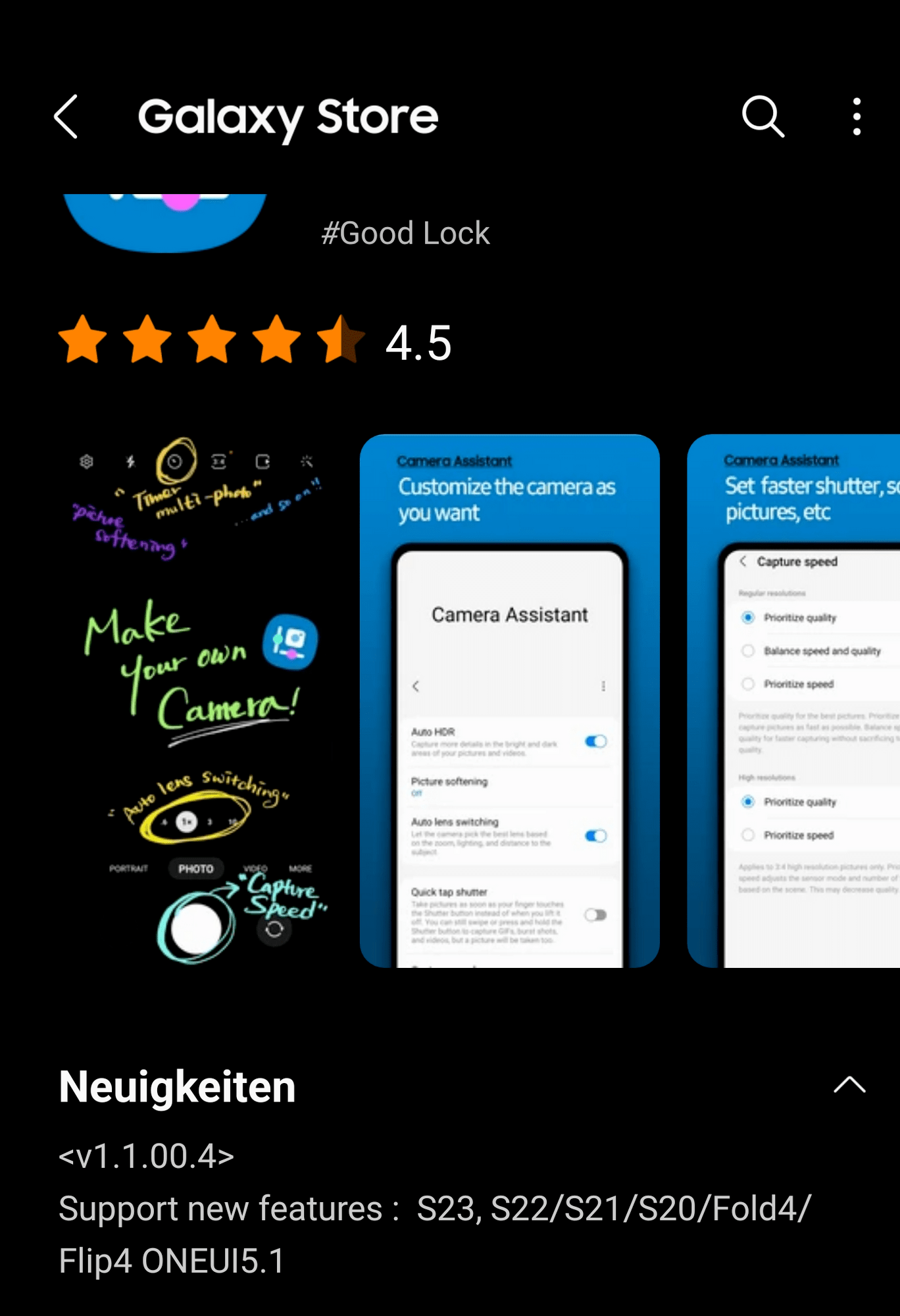
Task: Go back from the Galaxy Store page
Action: click(66, 116)
